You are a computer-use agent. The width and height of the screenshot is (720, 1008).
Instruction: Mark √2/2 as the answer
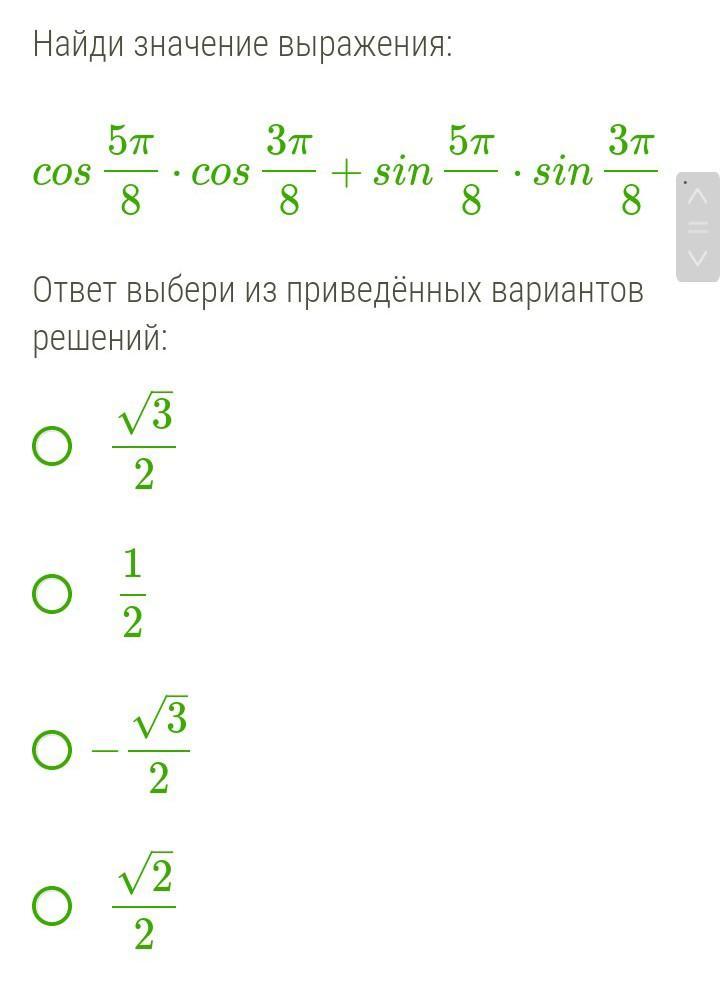(x=52, y=906)
